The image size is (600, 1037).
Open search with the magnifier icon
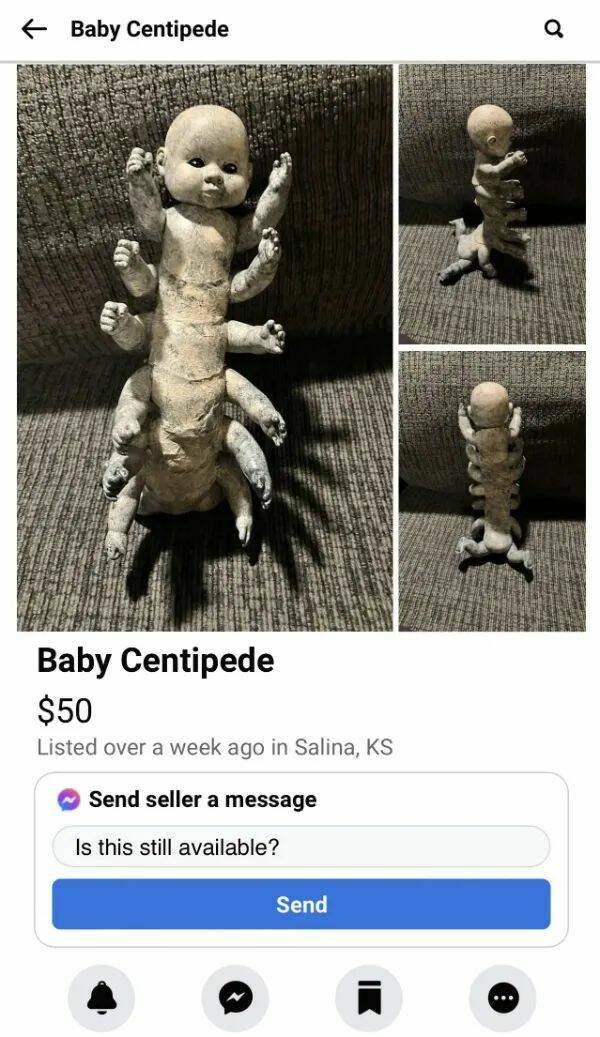click(553, 29)
